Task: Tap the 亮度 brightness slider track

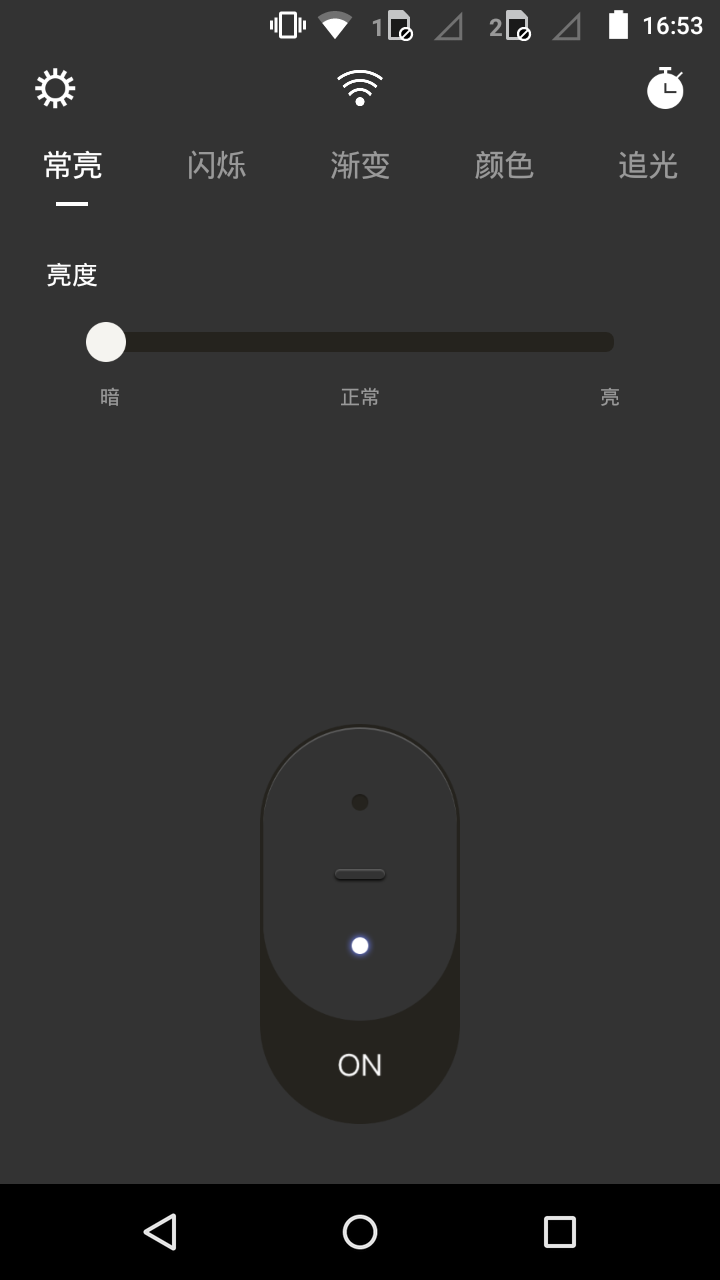Action: click(360, 342)
